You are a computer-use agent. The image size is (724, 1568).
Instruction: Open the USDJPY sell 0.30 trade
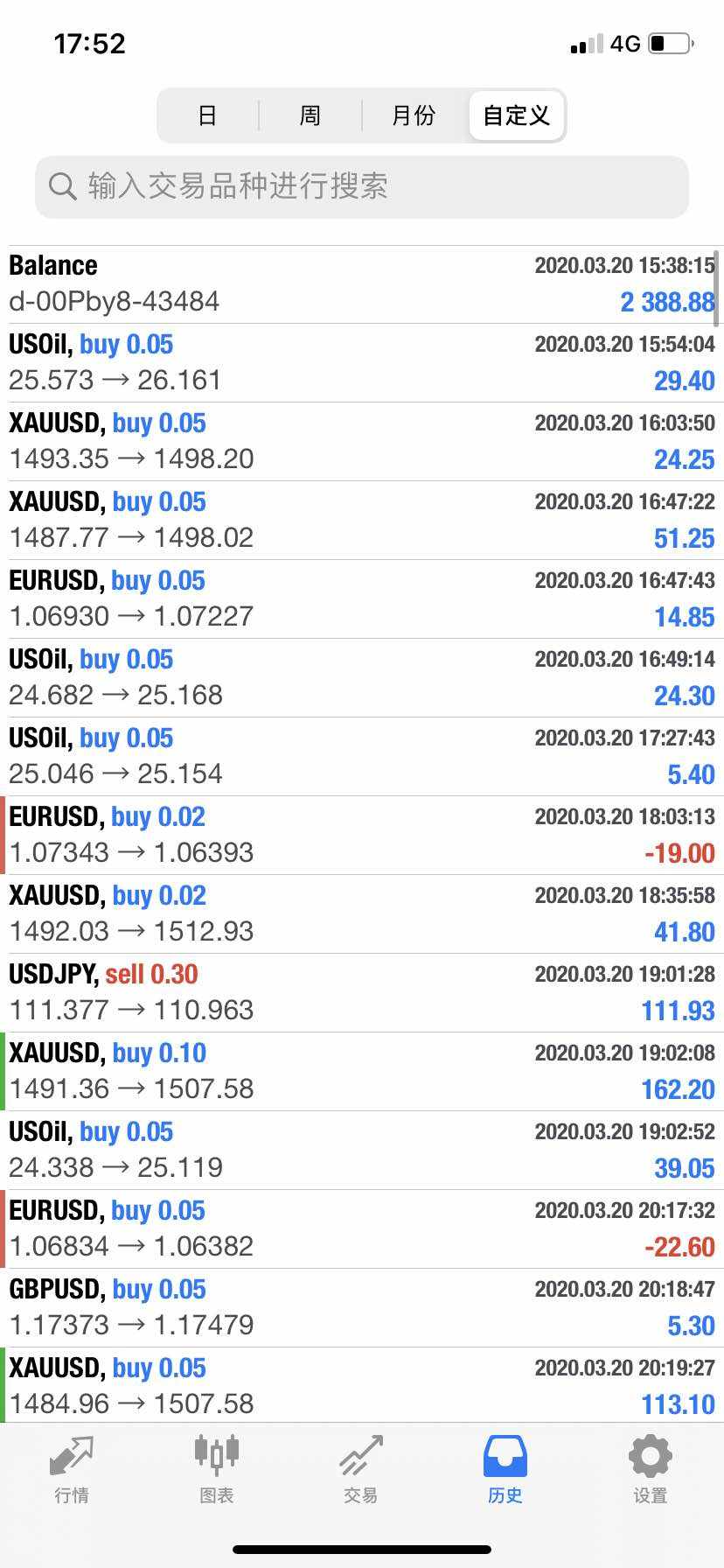(362, 993)
